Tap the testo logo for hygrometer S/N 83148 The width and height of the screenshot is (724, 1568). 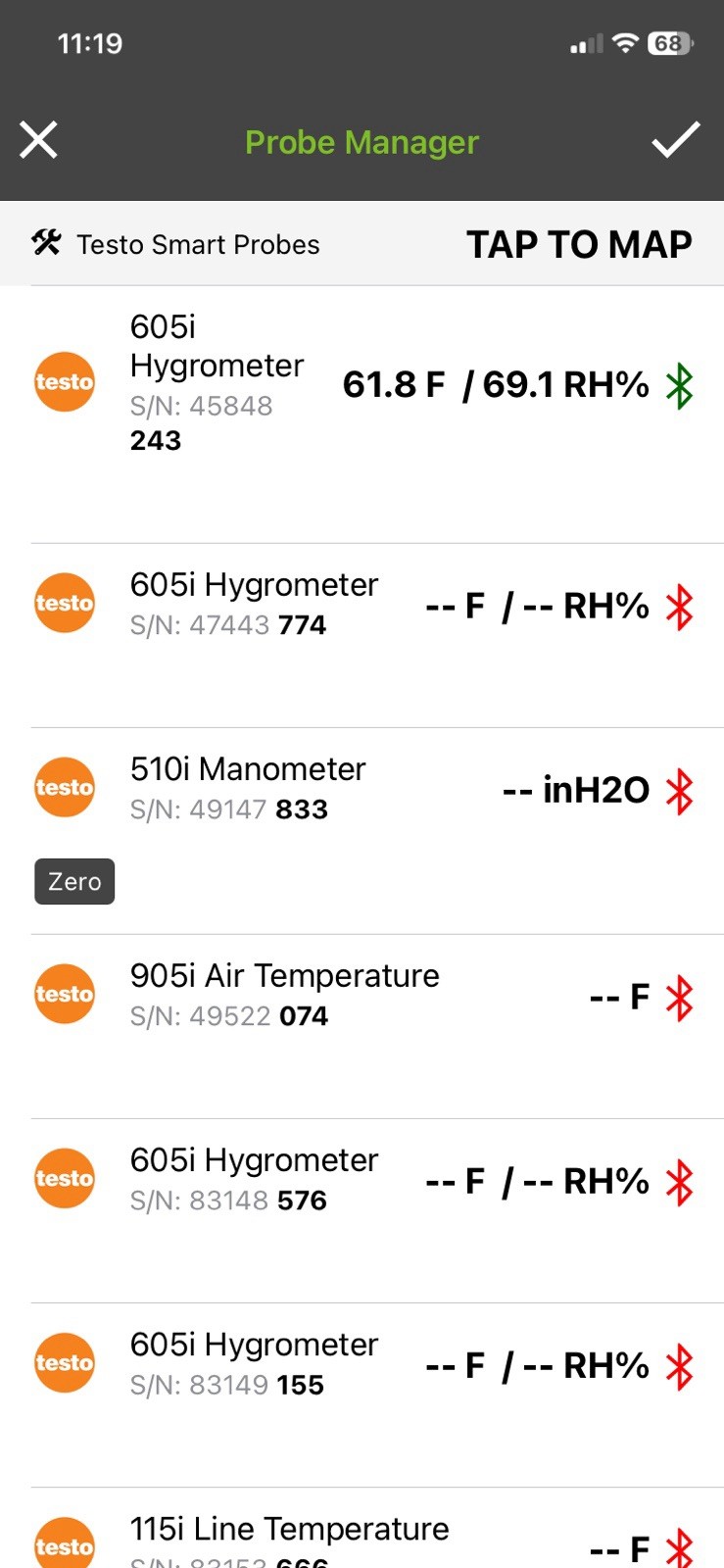tap(64, 1178)
